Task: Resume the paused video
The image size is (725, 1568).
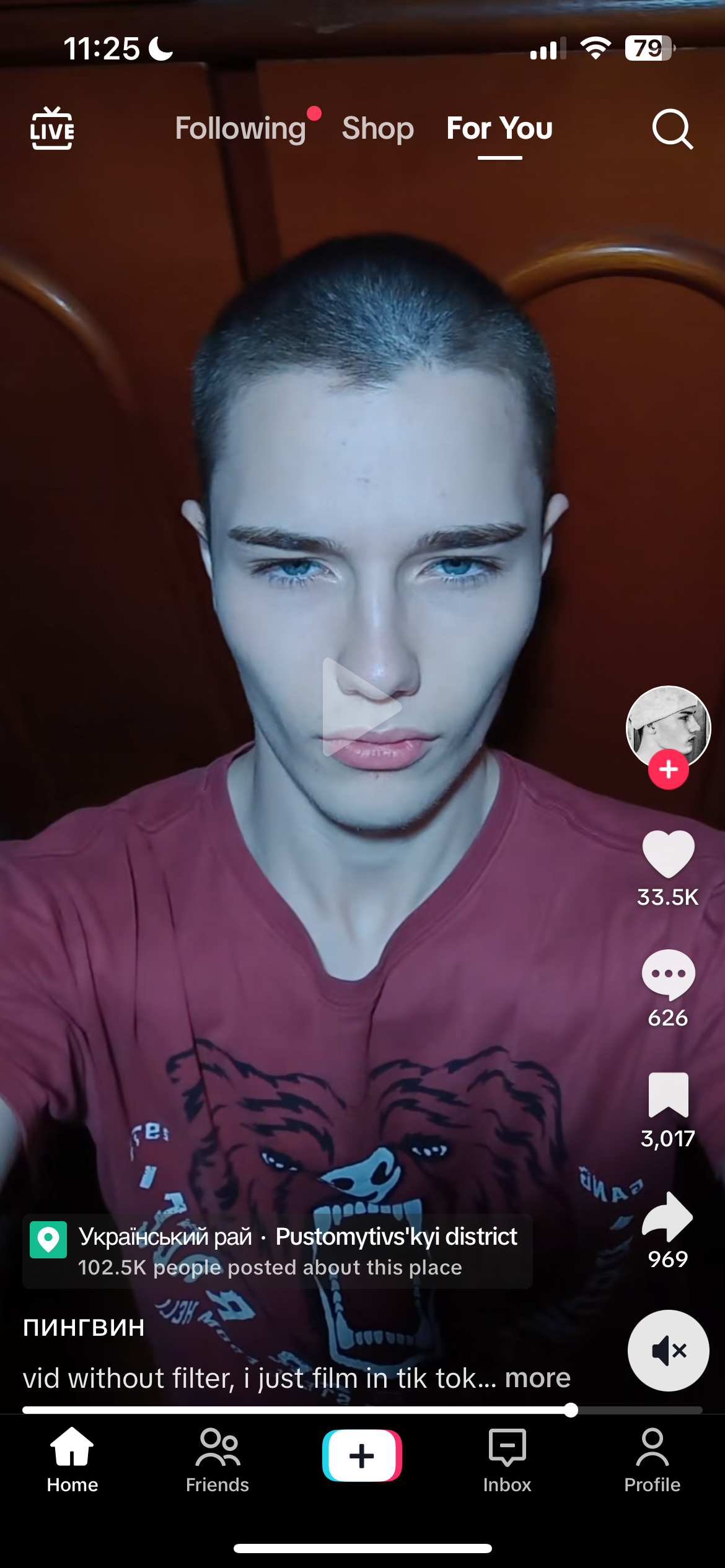Action: (x=362, y=707)
